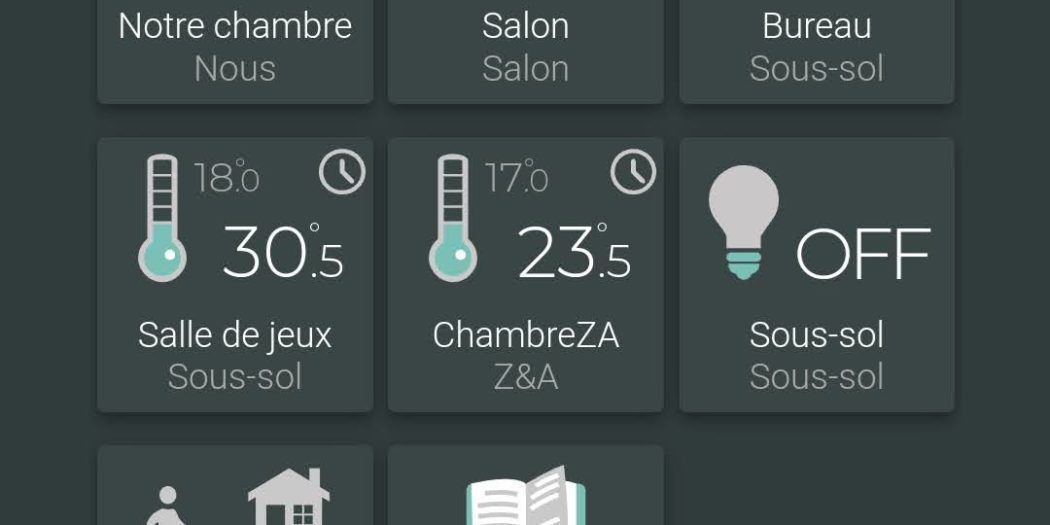Select the Salon room tile
The height and width of the screenshot is (525, 1050).
tap(526, 48)
